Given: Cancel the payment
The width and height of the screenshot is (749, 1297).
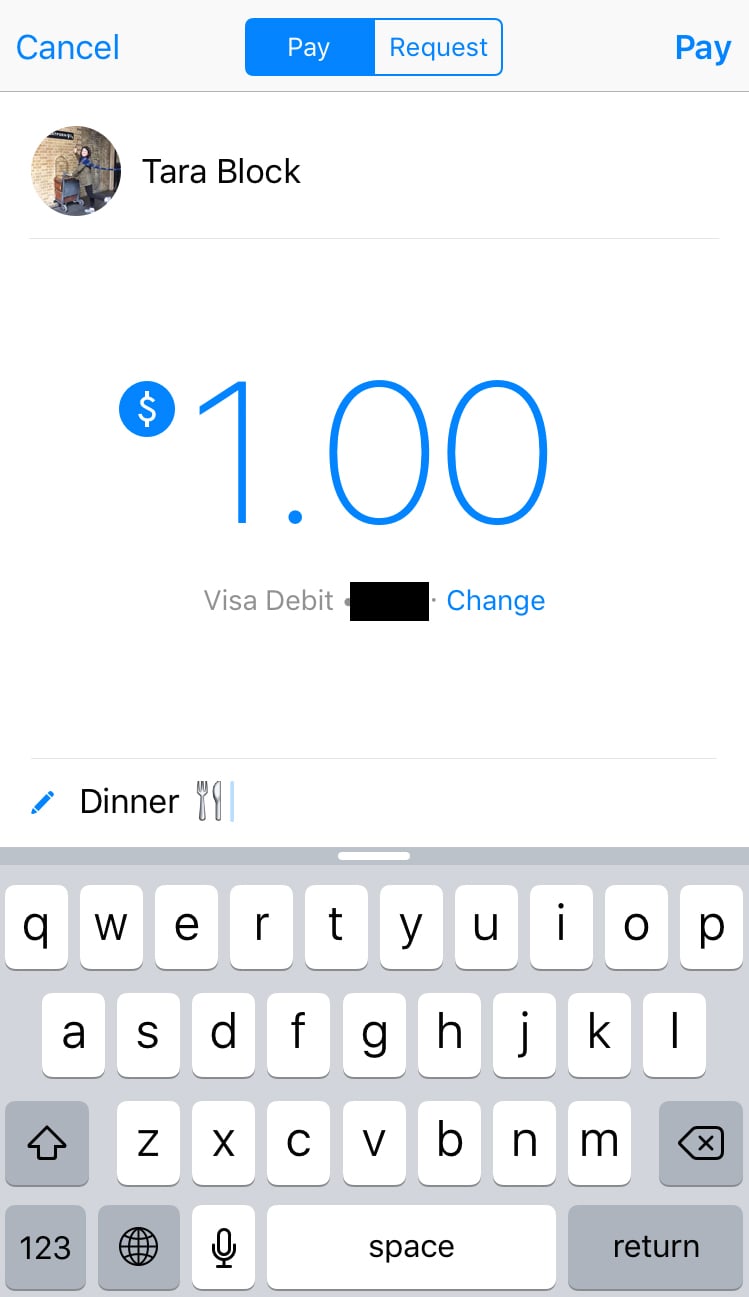Looking at the screenshot, I should (68, 47).
